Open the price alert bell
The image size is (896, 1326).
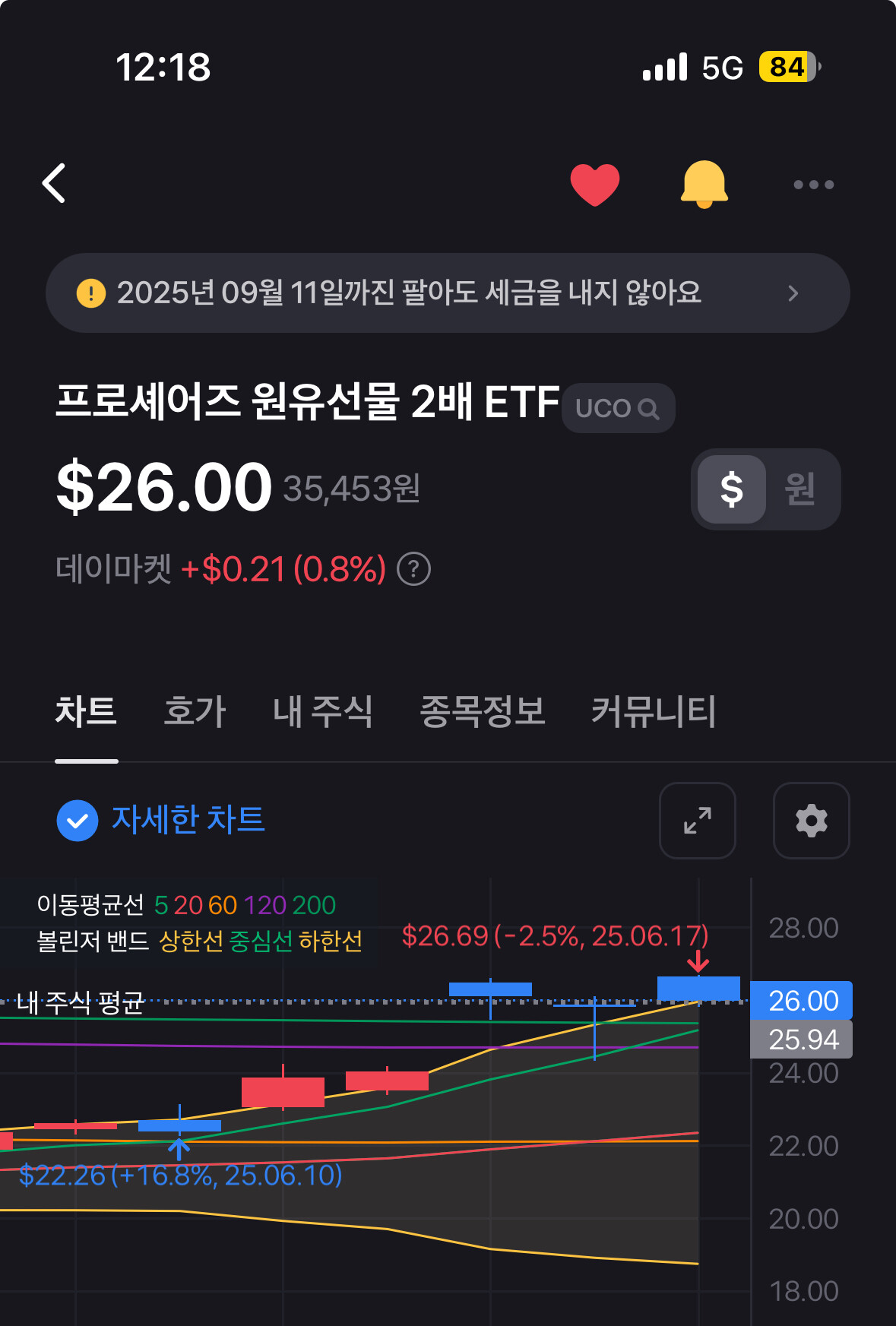[x=704, y=184]
